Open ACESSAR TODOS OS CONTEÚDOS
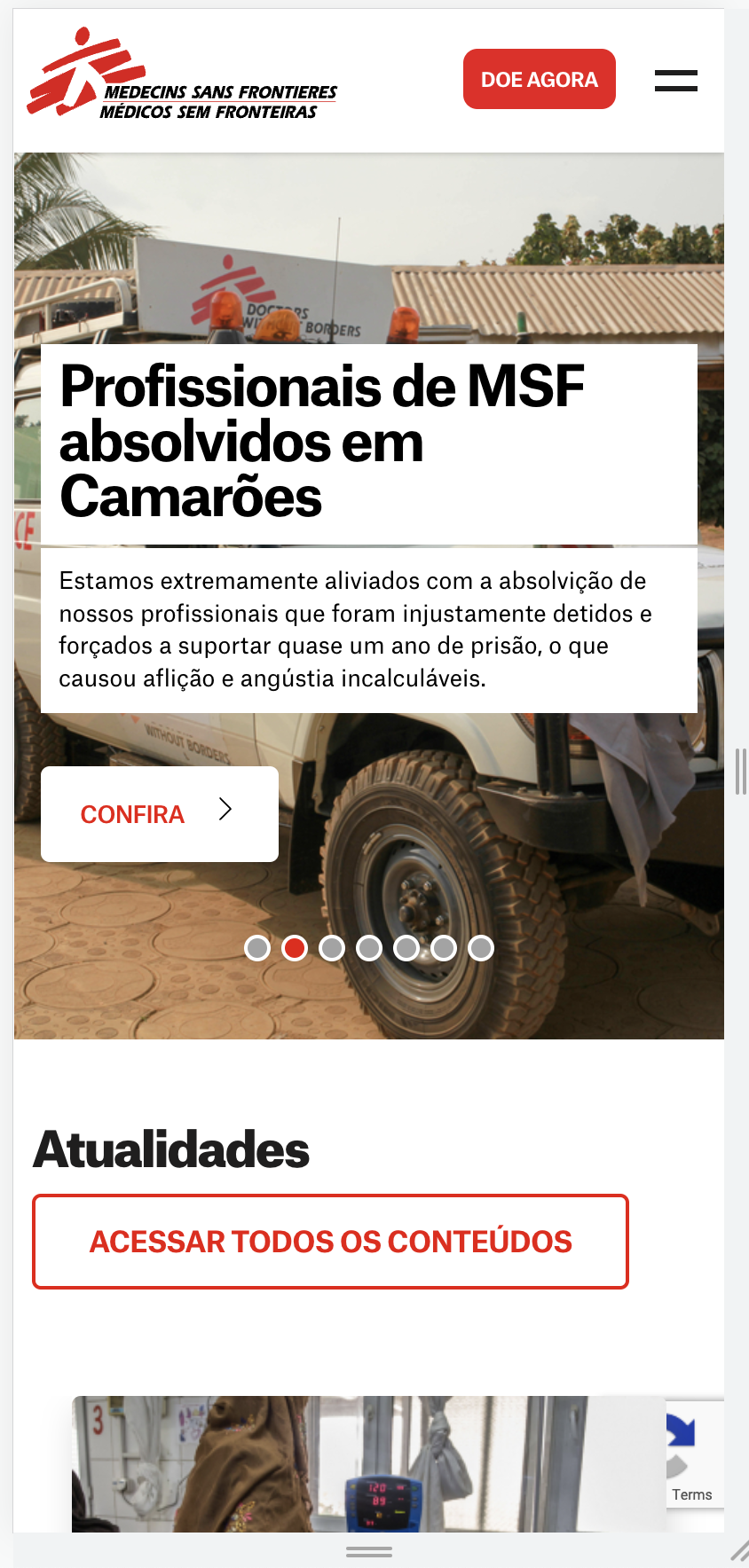The width and height of the screenshot is (749, 1568). coord(330,1242)
